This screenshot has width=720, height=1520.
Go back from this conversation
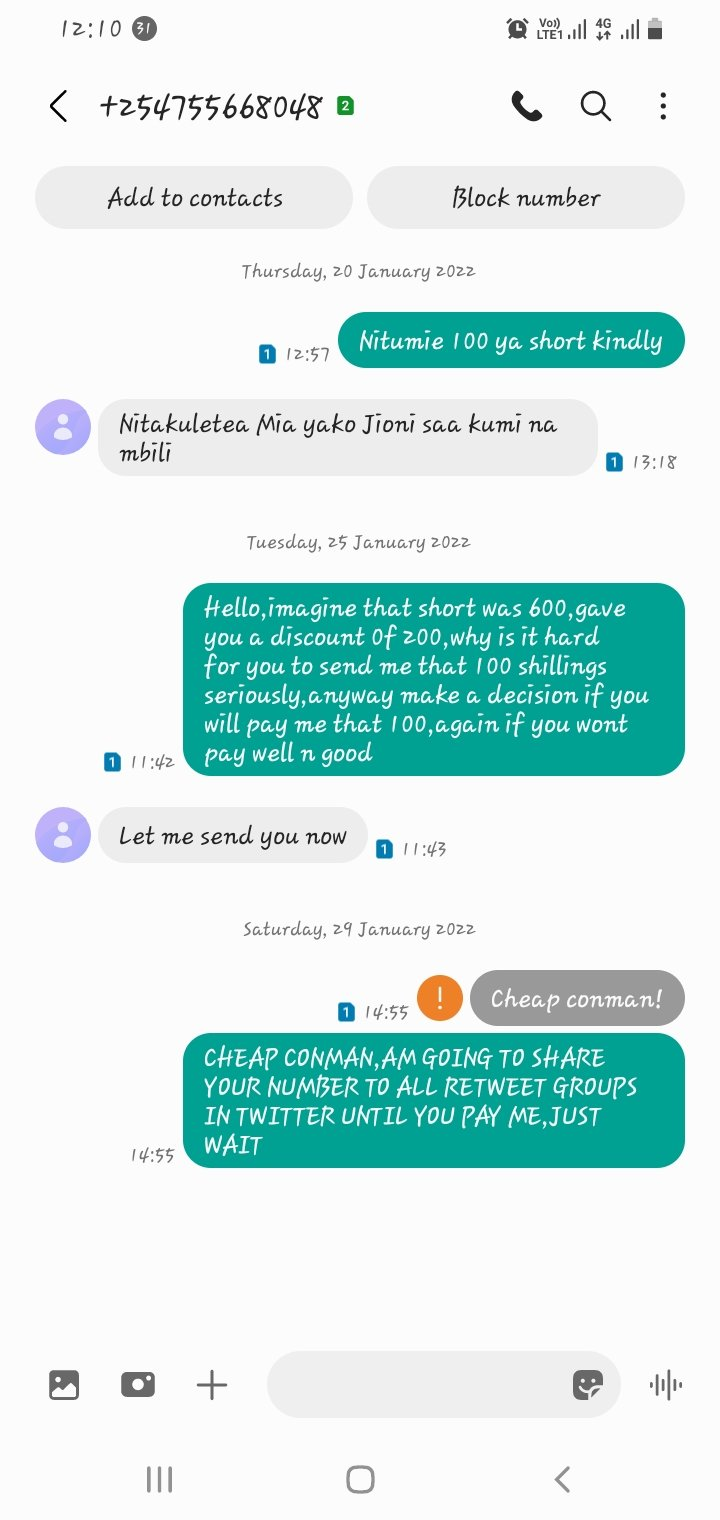59,106
